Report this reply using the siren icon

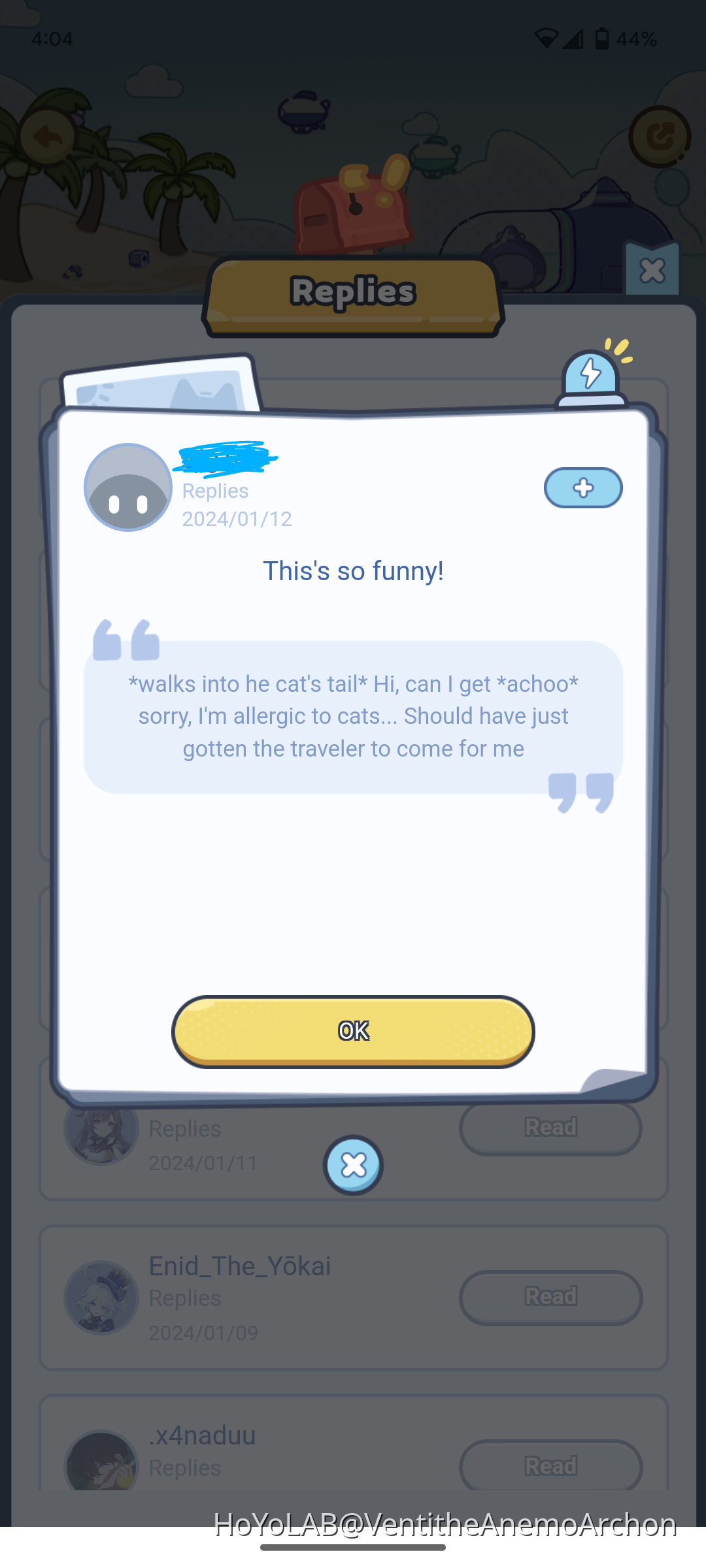click(x=591, y=377)
